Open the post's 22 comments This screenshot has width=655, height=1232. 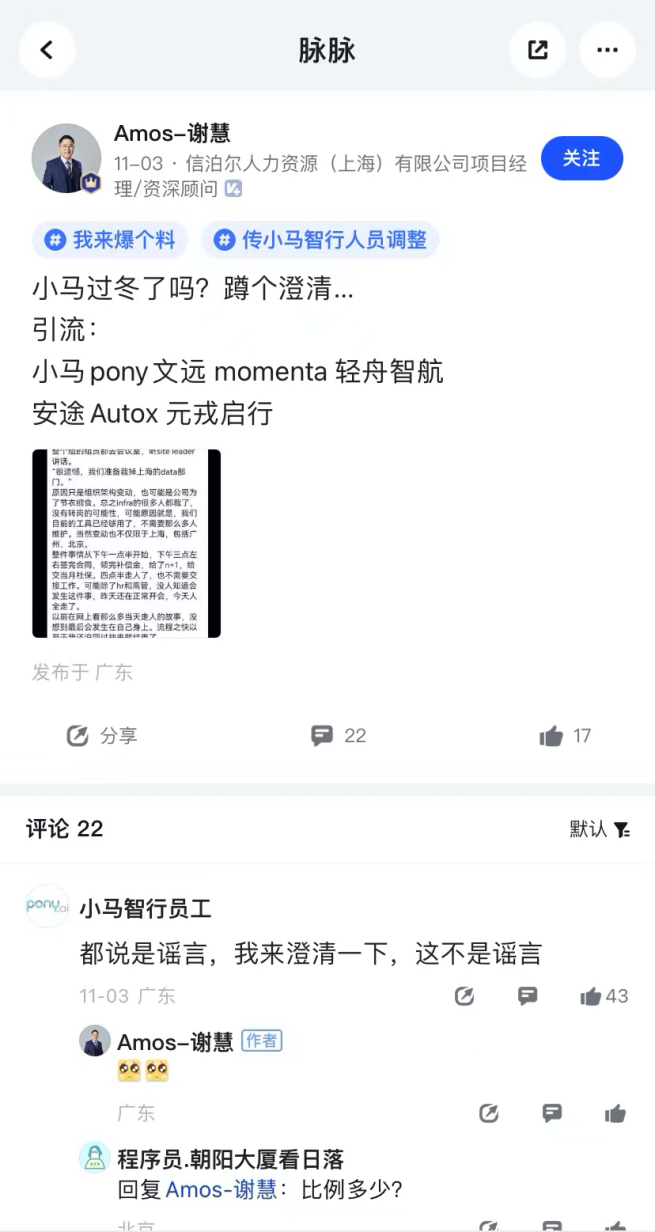click(x=339, y=736)
